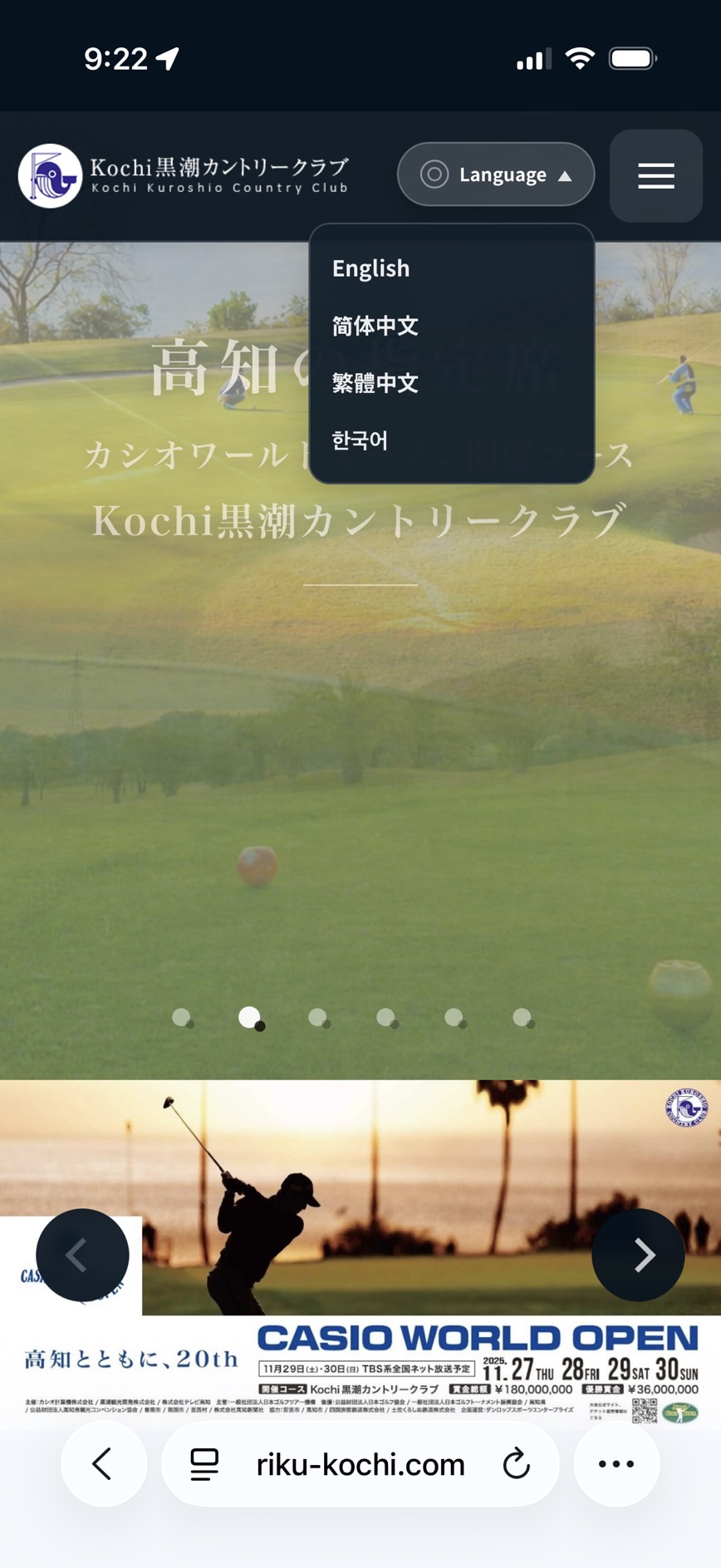Image resolution: width=721 pixels, height=1568 pixels.
Task: Go to the third hero slide dot
Action: coord(317,1016)
